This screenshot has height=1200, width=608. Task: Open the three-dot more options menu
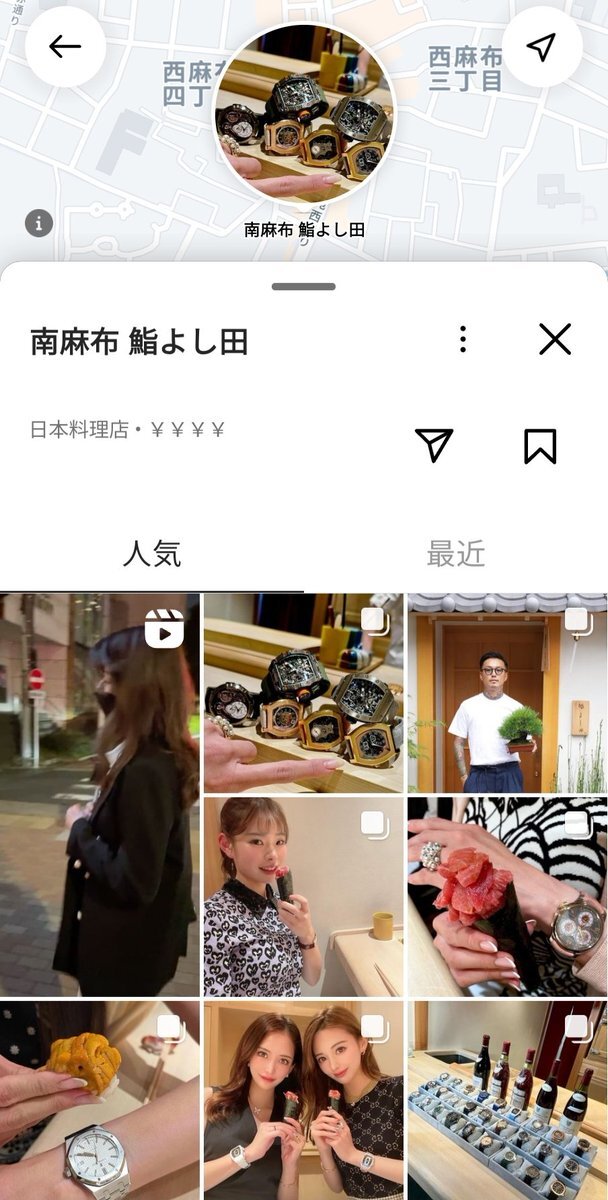tap(463, 339)
